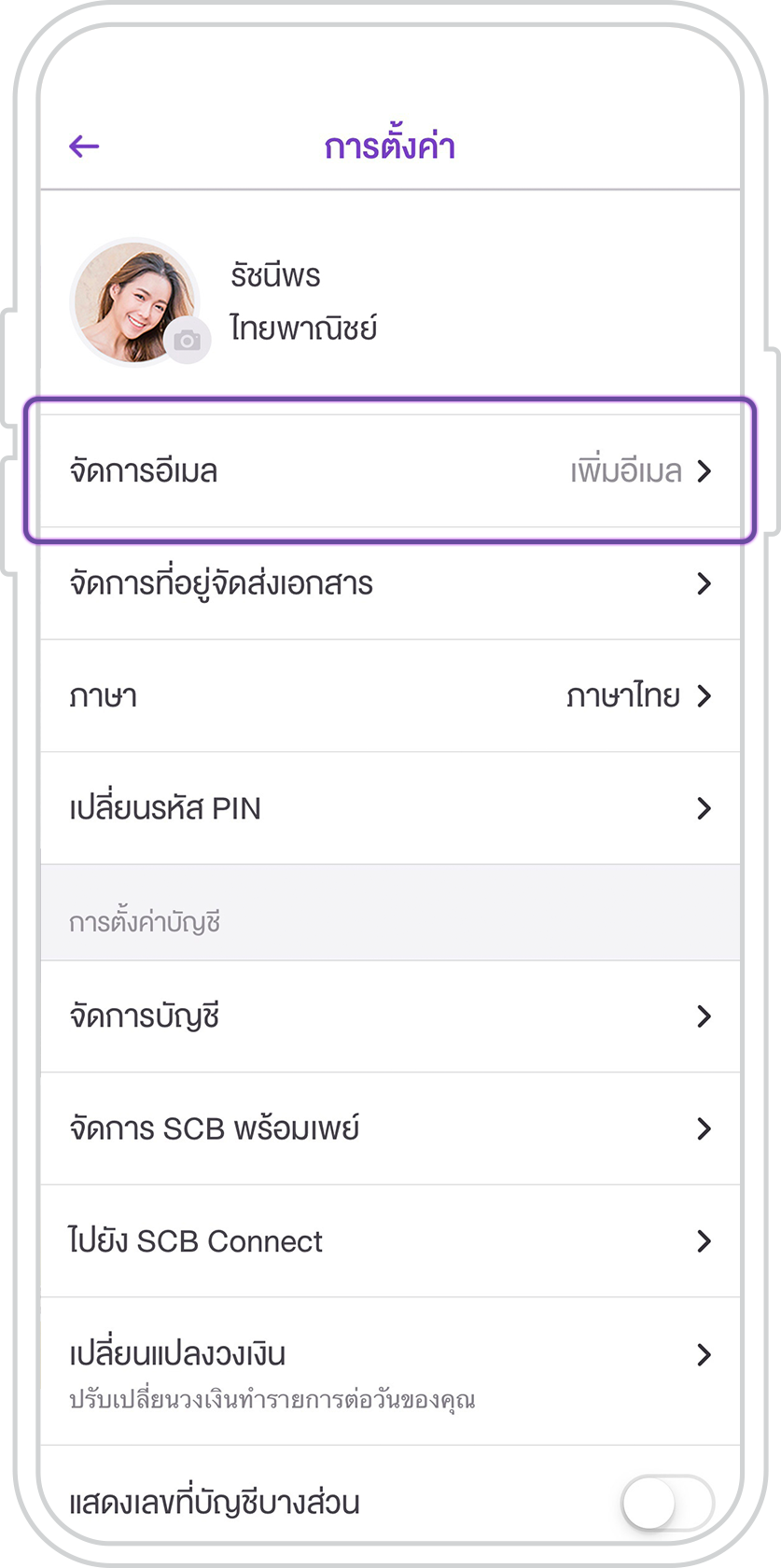Open จัดการบัญชี
The width and height of the screenshot is (781, 1568).
[390, 1016]
